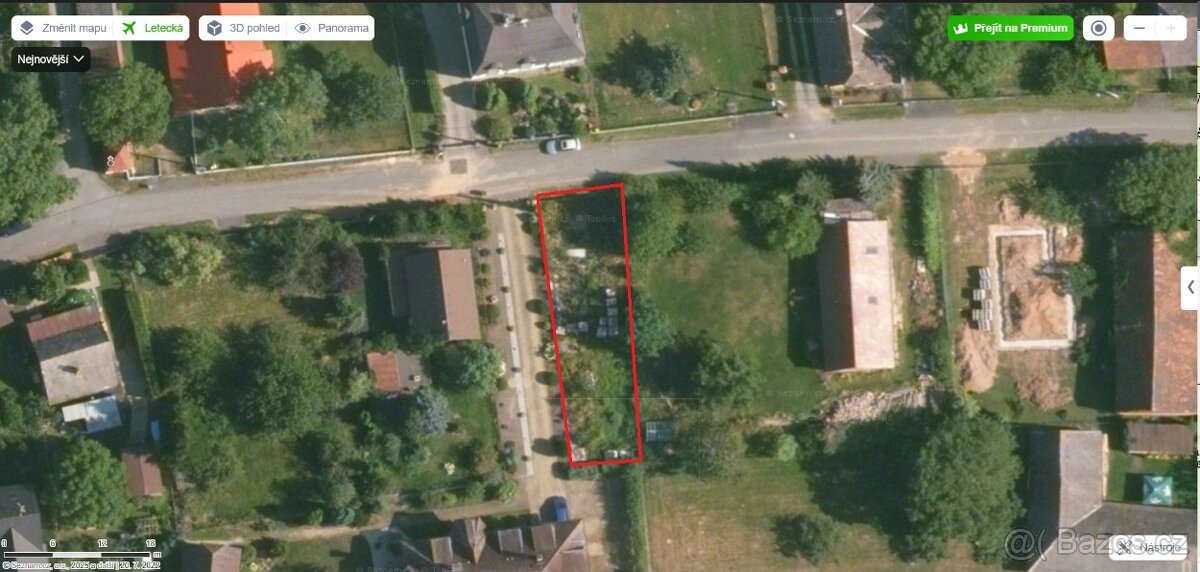Viewport: 1200px width, 572px height.
Task: Open the Nástroje tools menu
Action: 1150,546
